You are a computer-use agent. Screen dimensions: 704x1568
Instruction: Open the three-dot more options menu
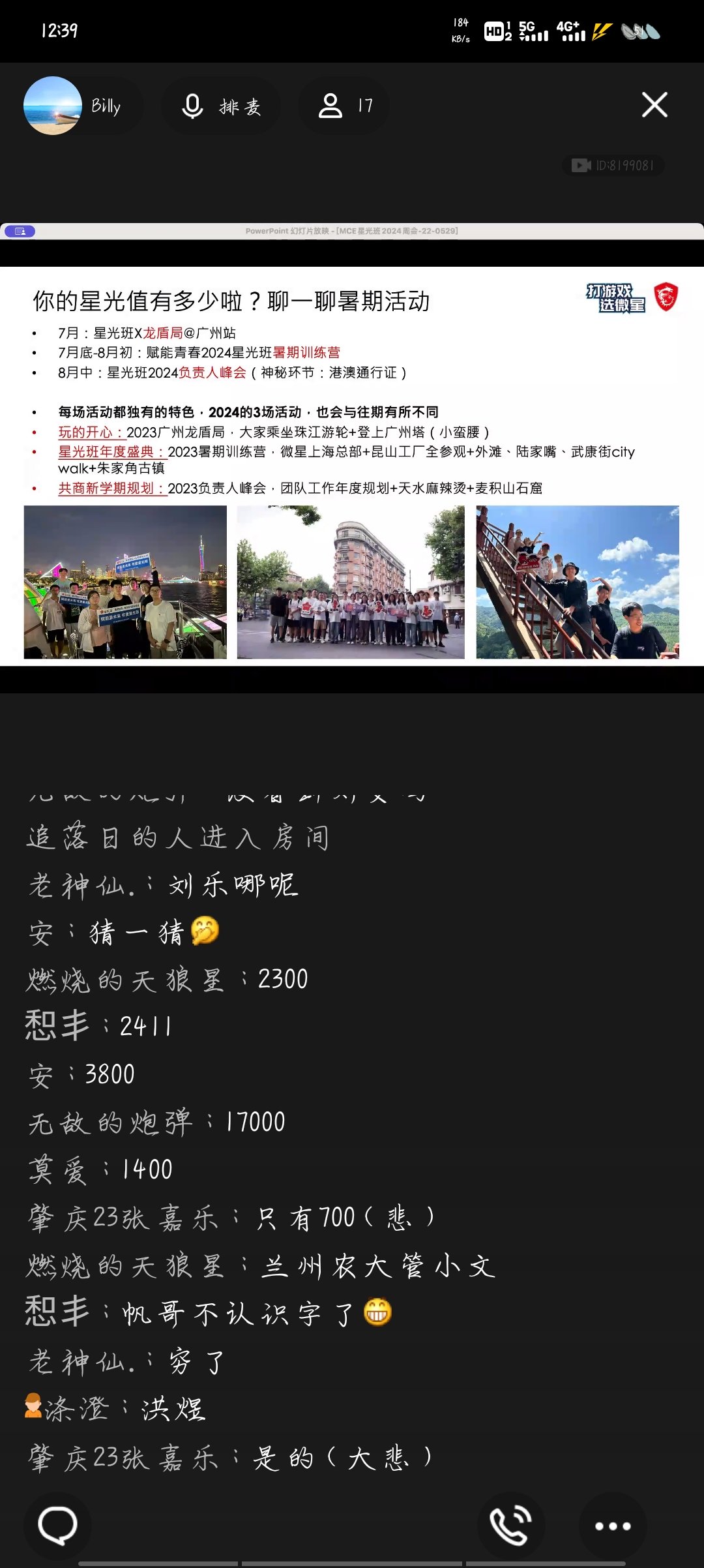tap(613, 1526)
